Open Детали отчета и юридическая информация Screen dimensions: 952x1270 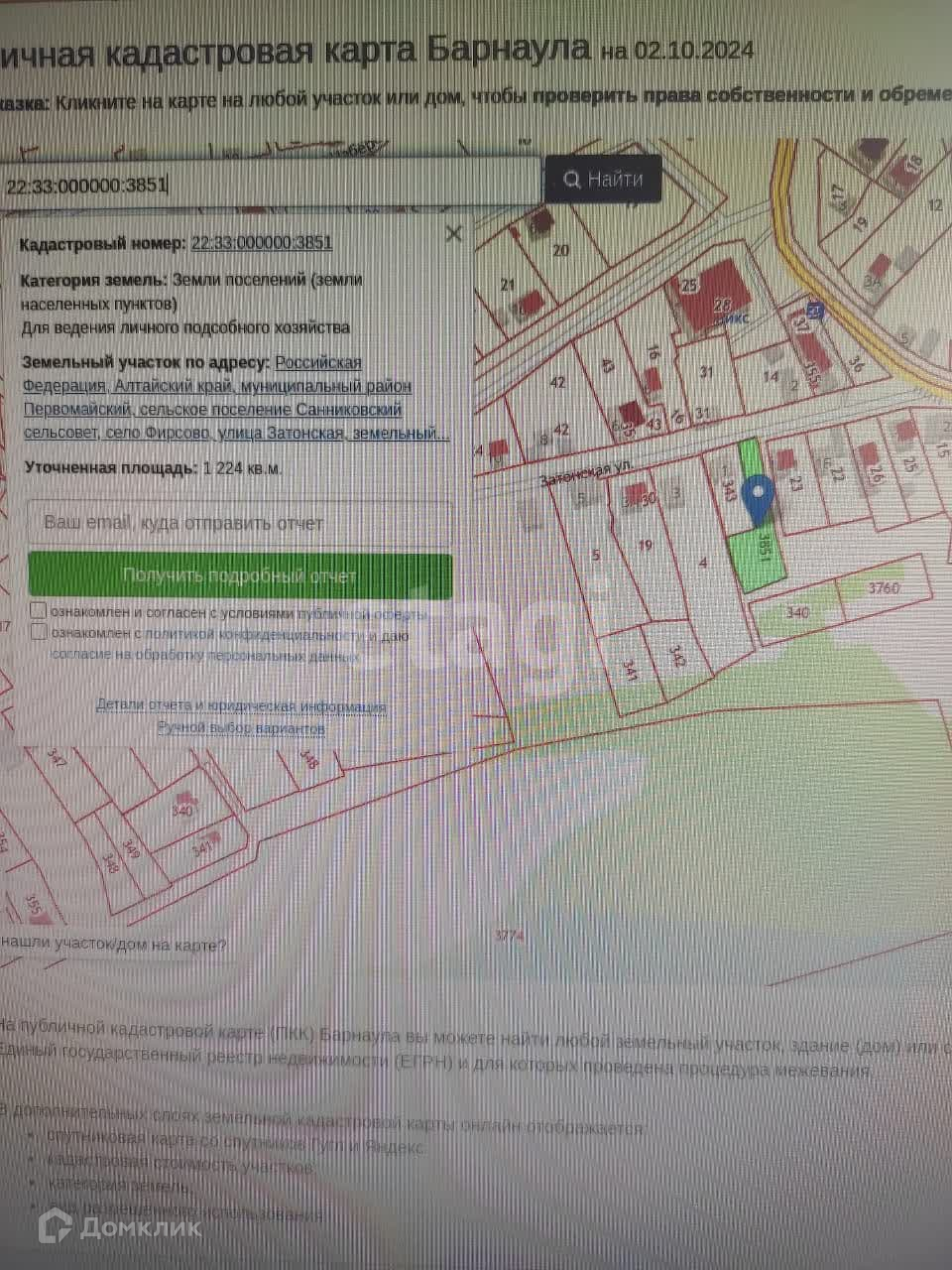(241, 706)
